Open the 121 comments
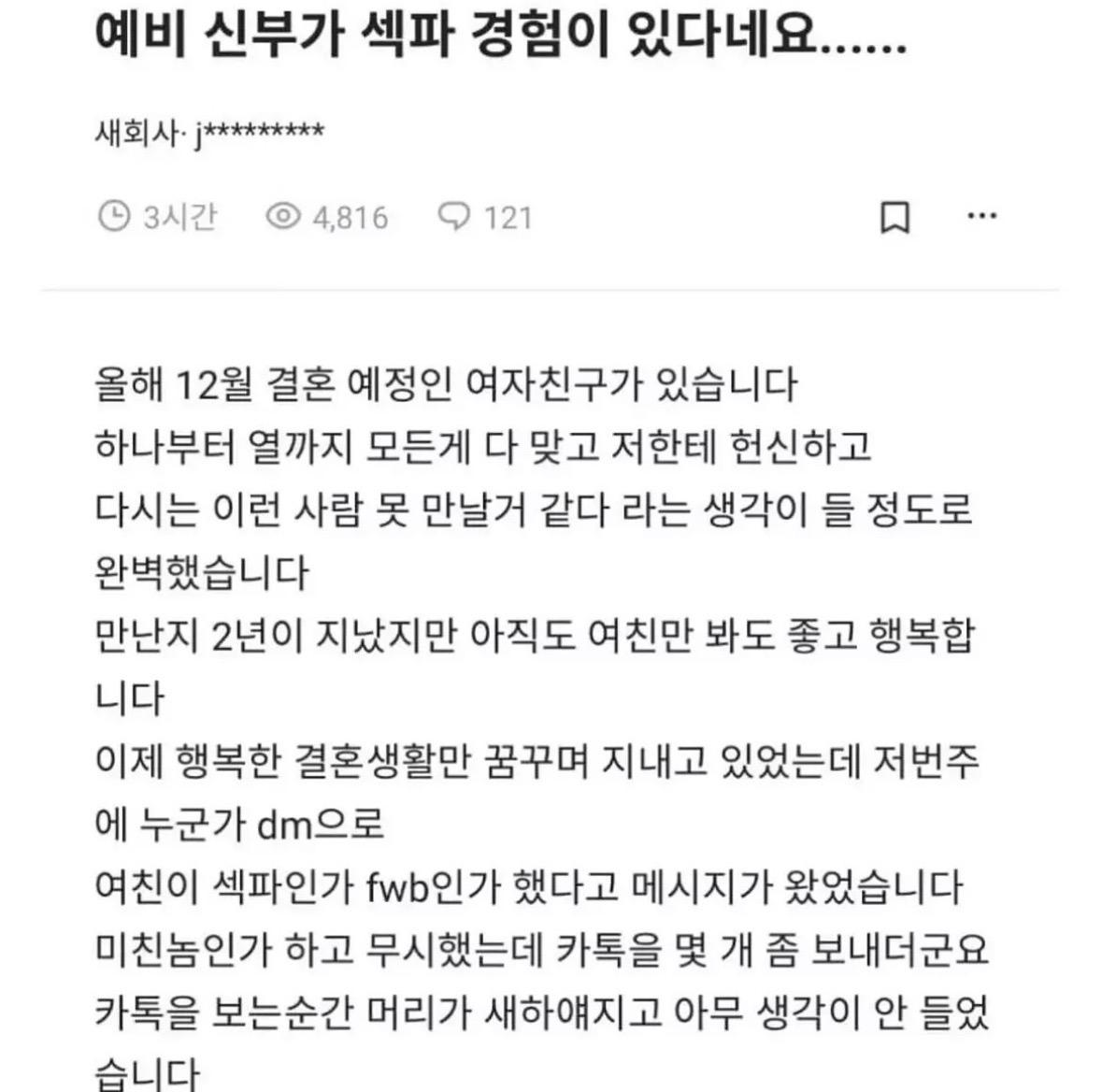The height and width of the screenshot is (1092, 1102). (x=485, y=218)
